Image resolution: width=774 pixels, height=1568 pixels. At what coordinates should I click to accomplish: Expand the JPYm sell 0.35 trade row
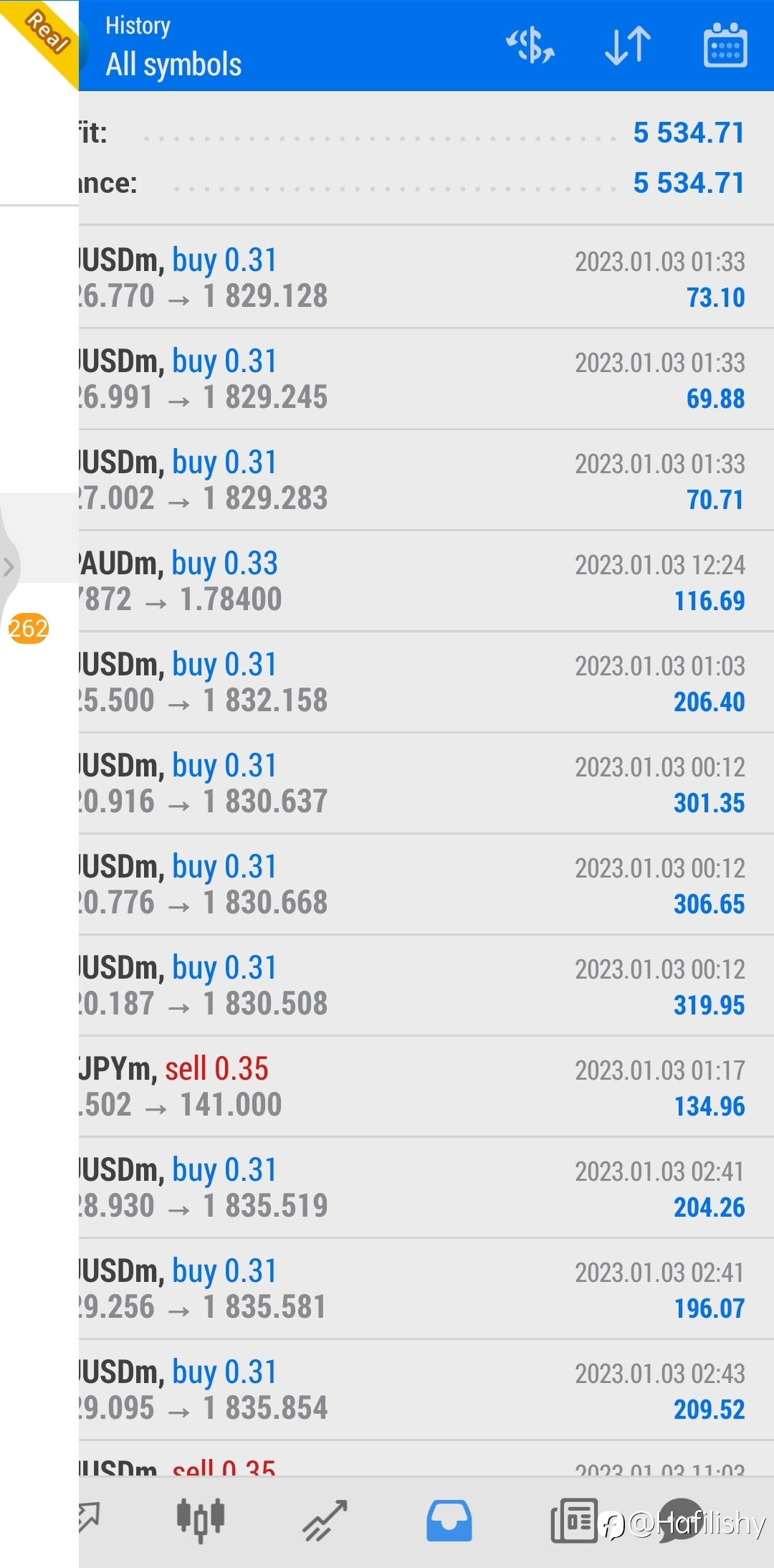(426, 1087)
